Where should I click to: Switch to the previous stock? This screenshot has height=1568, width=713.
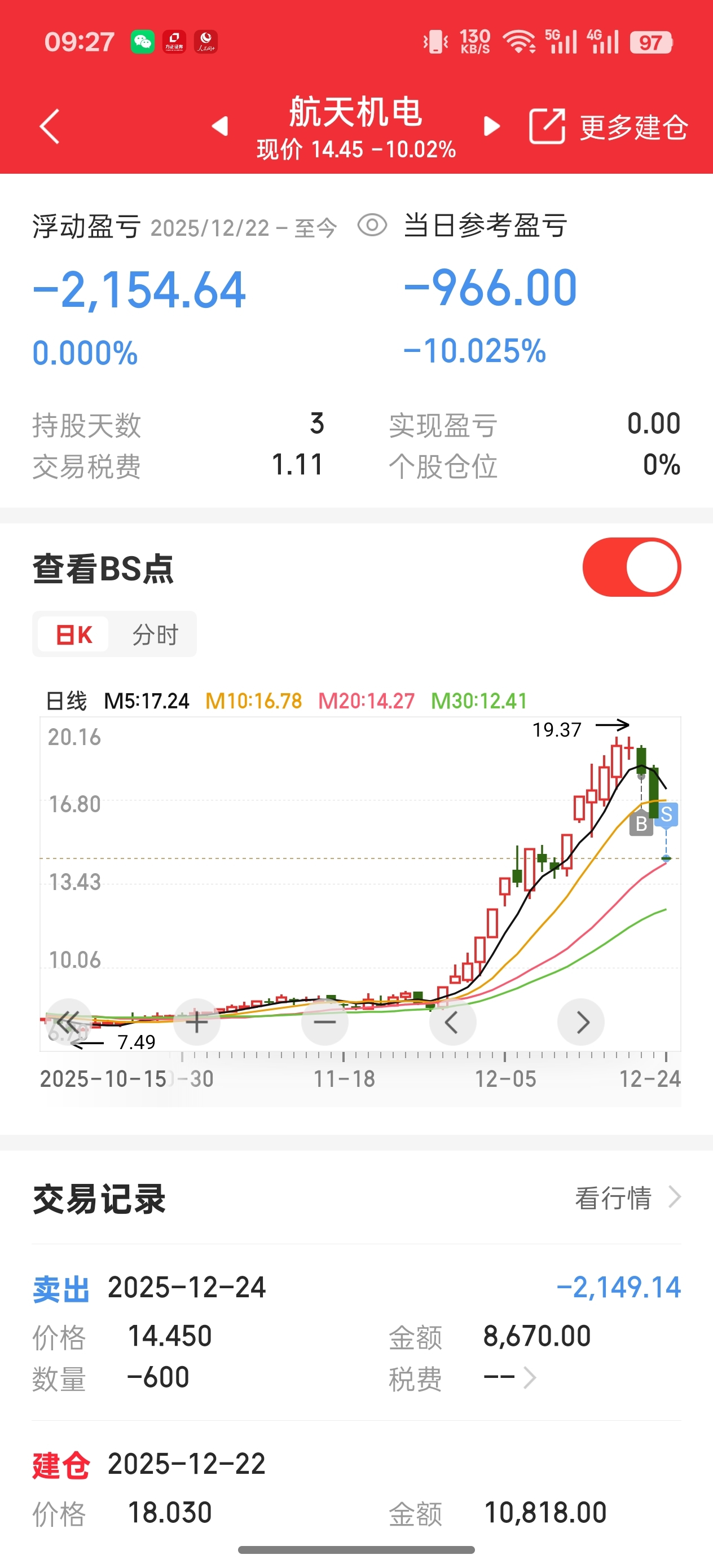219,126
